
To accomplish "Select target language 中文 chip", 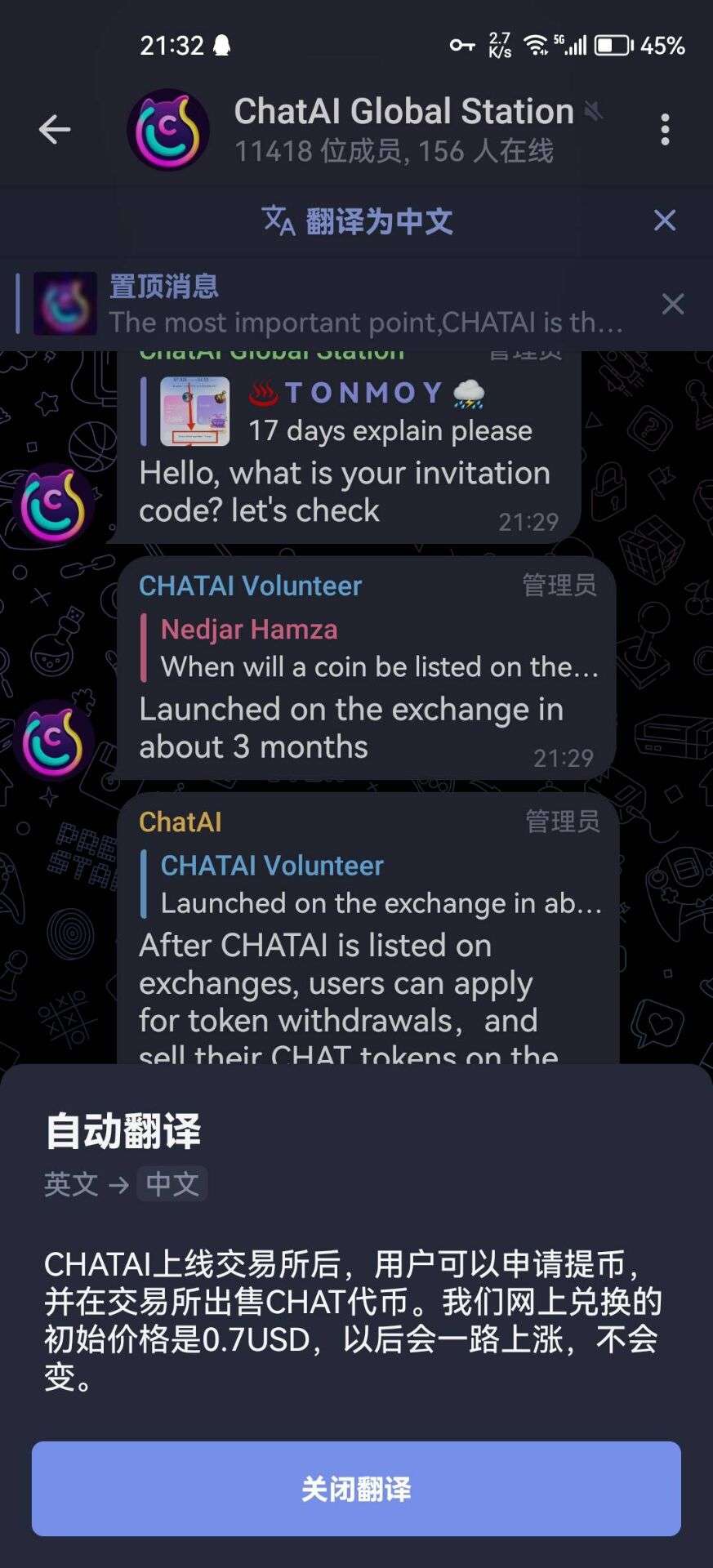I will [172, 1183].
